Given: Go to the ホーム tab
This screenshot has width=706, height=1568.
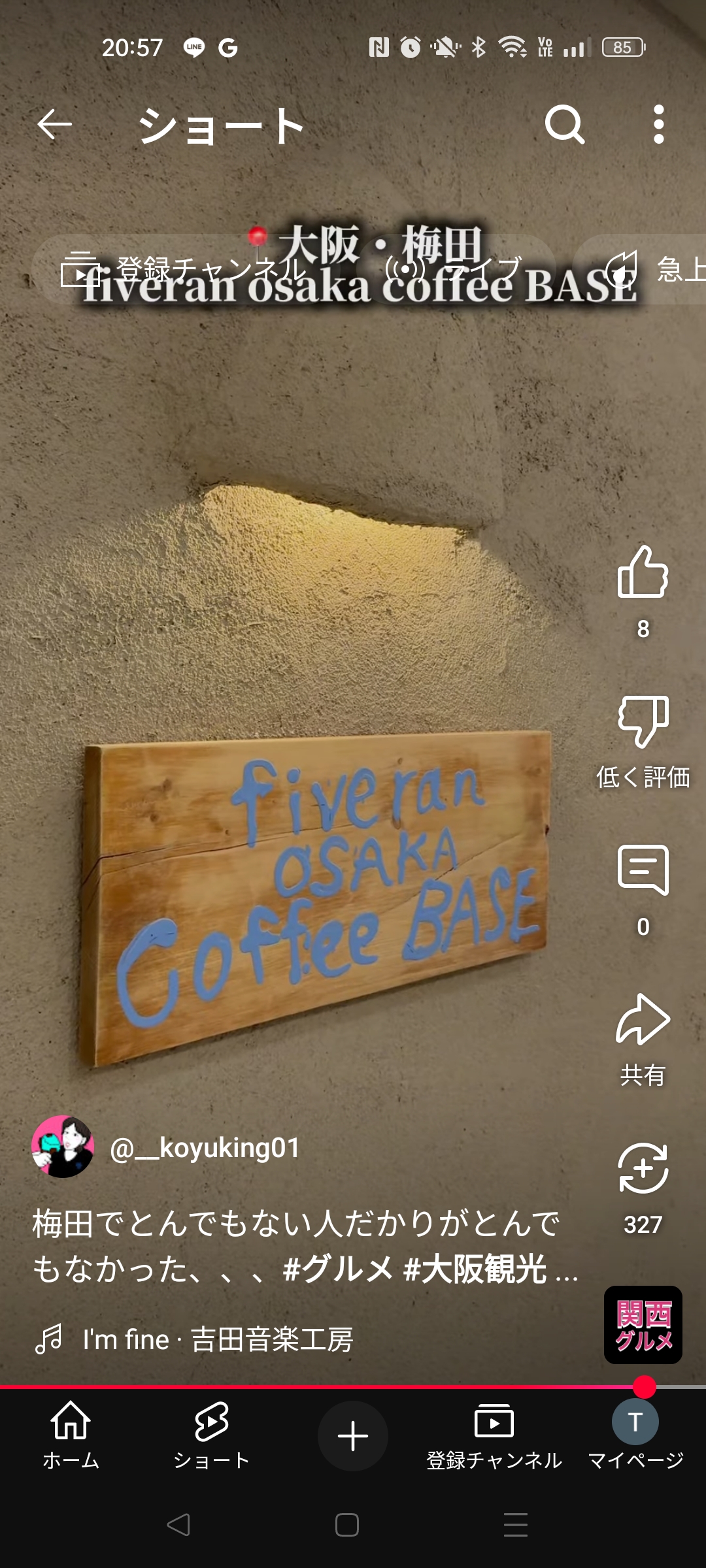Looking at the screenshot, I should [x=71, y=1435].
